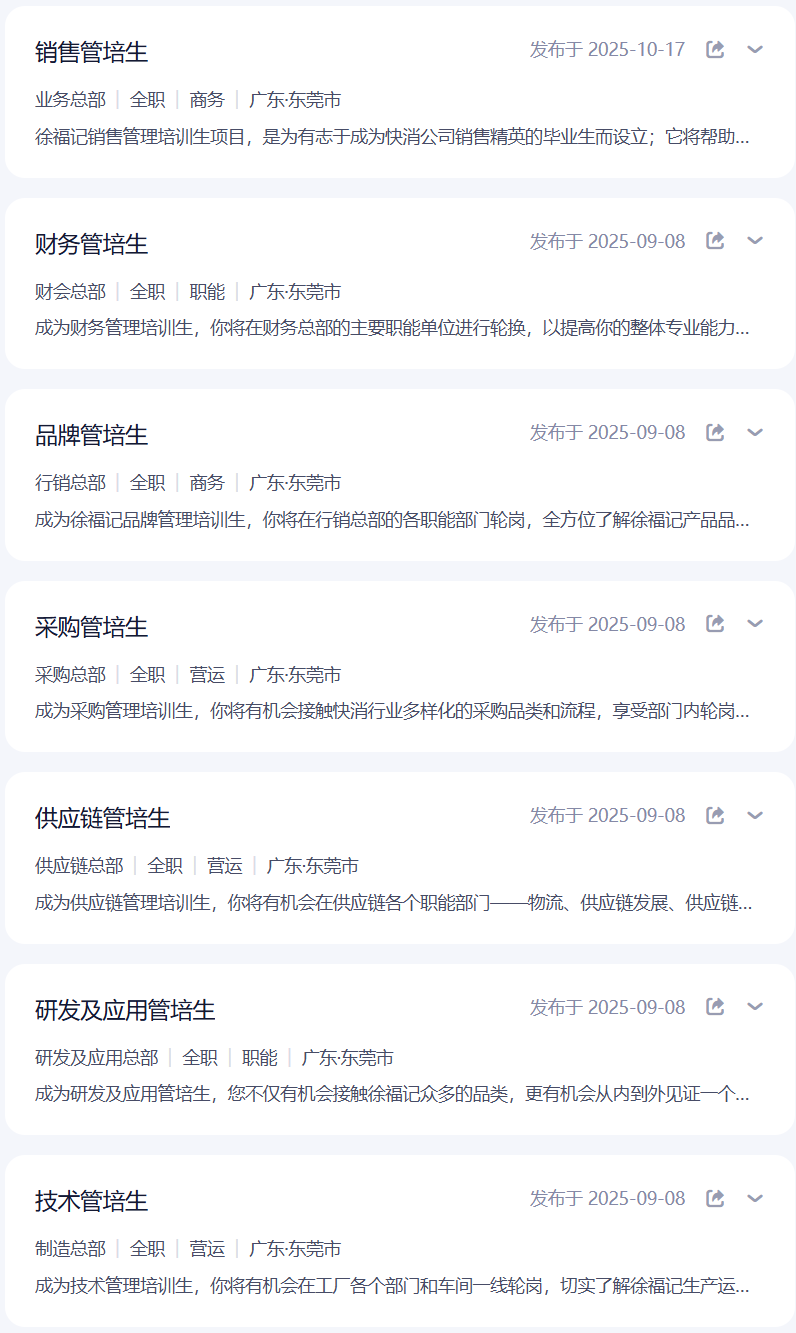Expand details for 研发及应用管培生
Viewport: 796px width, 1333px height.
[755, 1006]
